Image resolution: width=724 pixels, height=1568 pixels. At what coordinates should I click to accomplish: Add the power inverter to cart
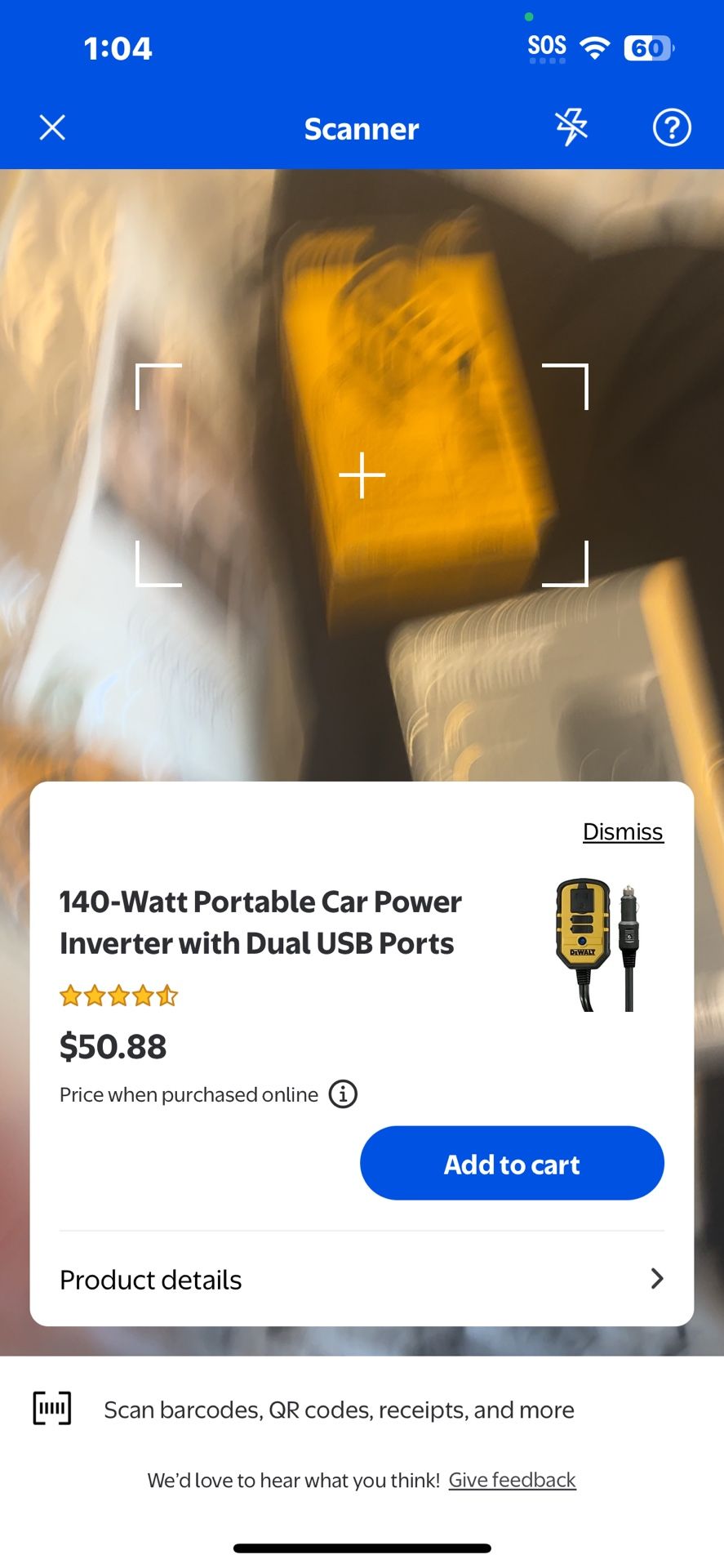(x=512, y=1163)
